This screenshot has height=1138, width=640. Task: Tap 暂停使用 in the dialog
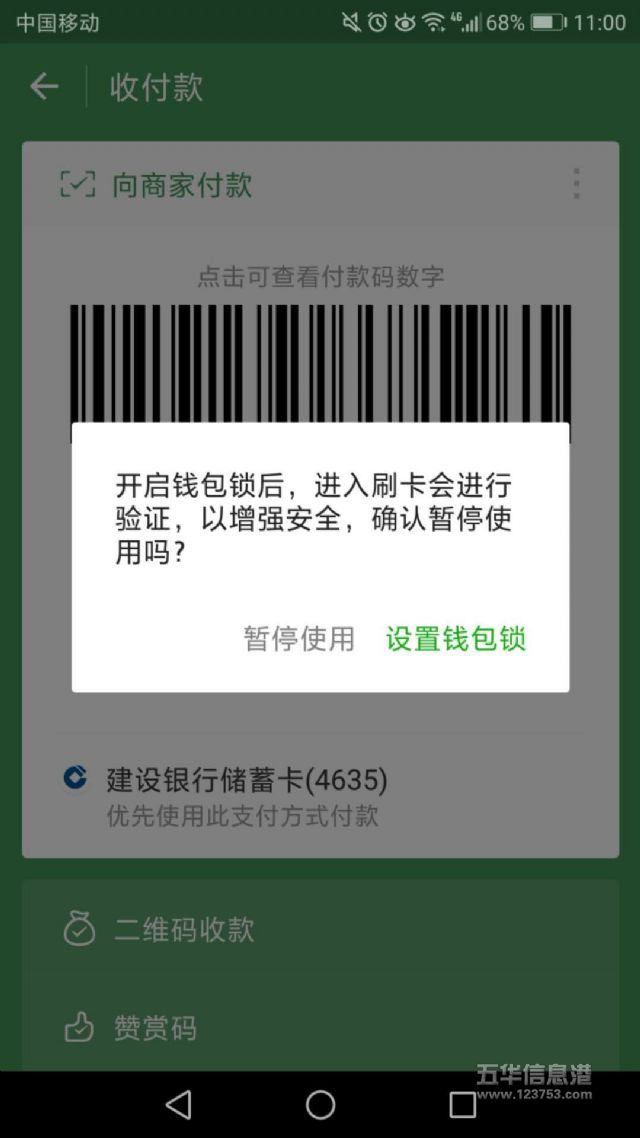[x=299, y=639]
